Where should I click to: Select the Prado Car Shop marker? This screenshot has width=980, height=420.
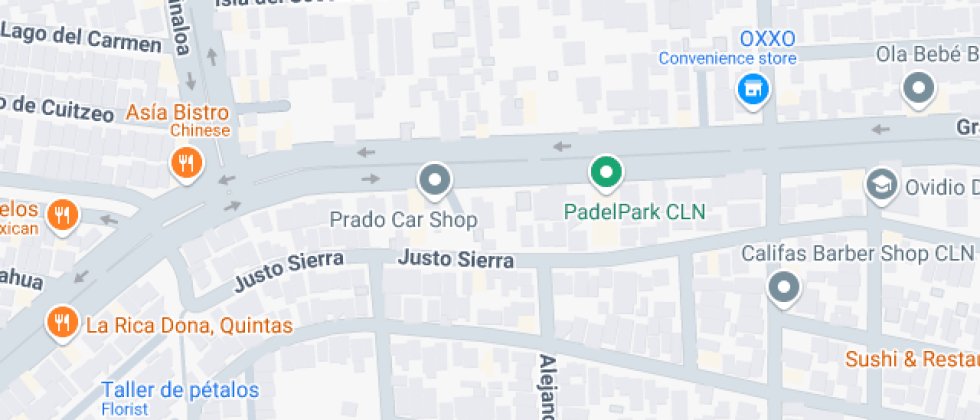(434, 181)
